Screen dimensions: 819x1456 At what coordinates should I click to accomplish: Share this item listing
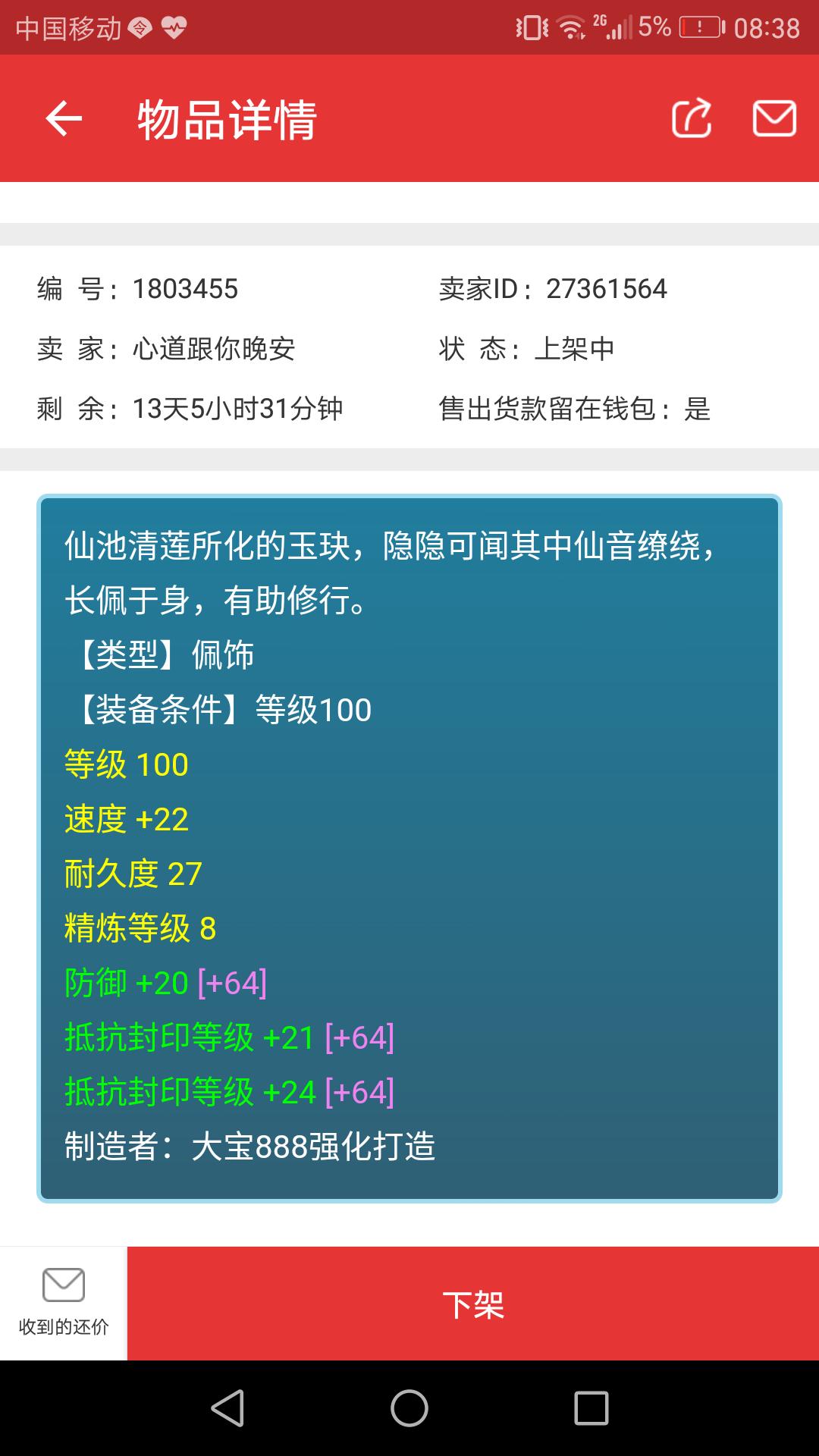click(x=691, y=119)
